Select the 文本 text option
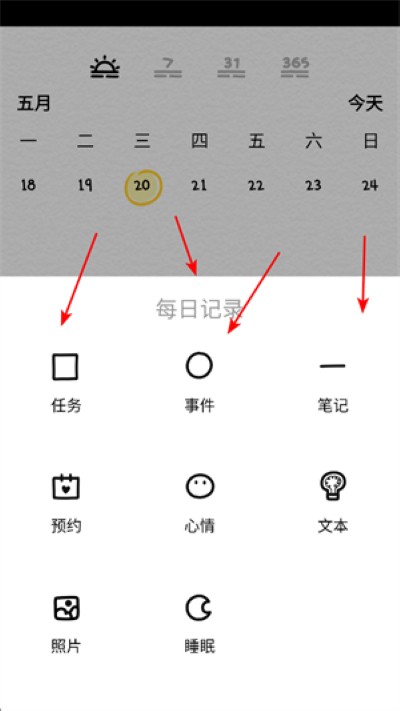The width and height of the screenshot is (400, 711). click(332, 503)
